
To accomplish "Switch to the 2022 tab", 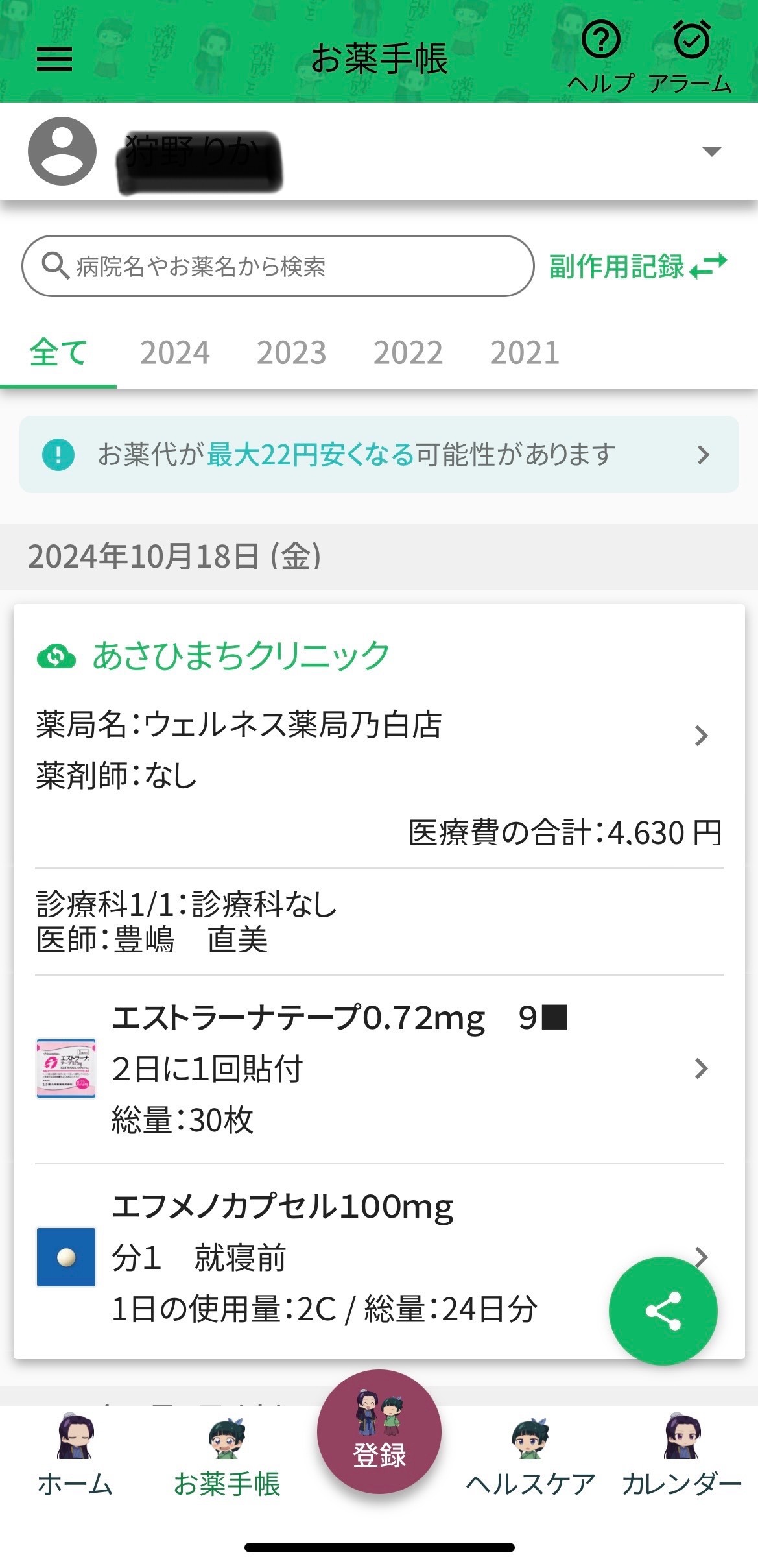I will pyautogui.click(x=408, y=353).
